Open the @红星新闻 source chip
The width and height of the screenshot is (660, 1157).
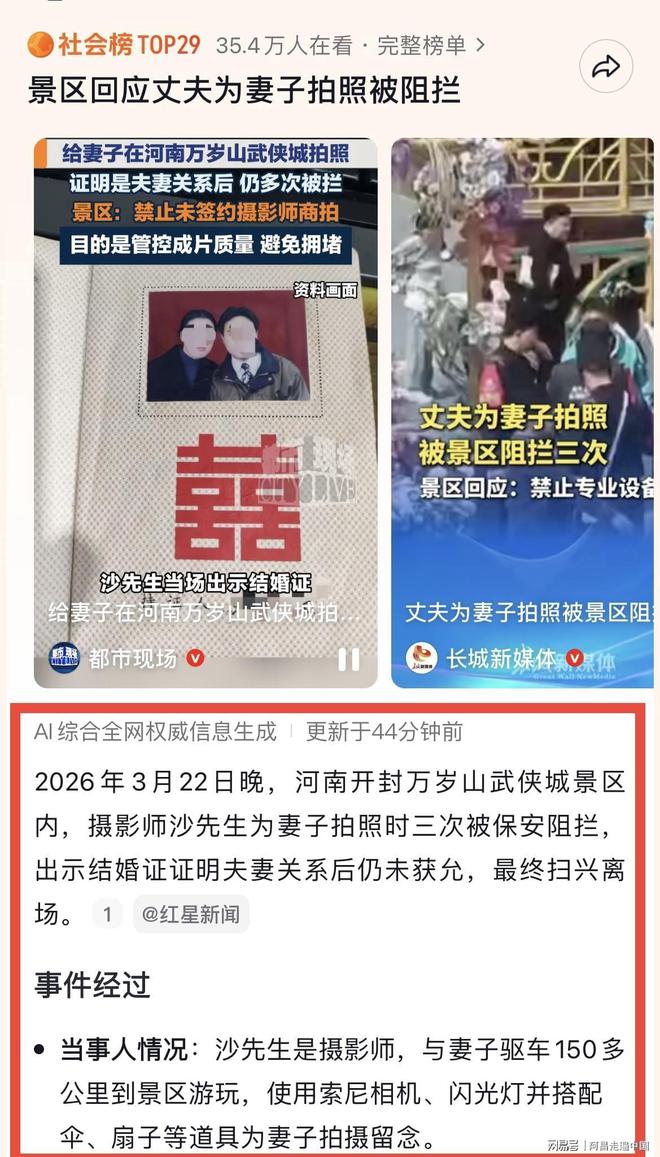tap(190, 914)
